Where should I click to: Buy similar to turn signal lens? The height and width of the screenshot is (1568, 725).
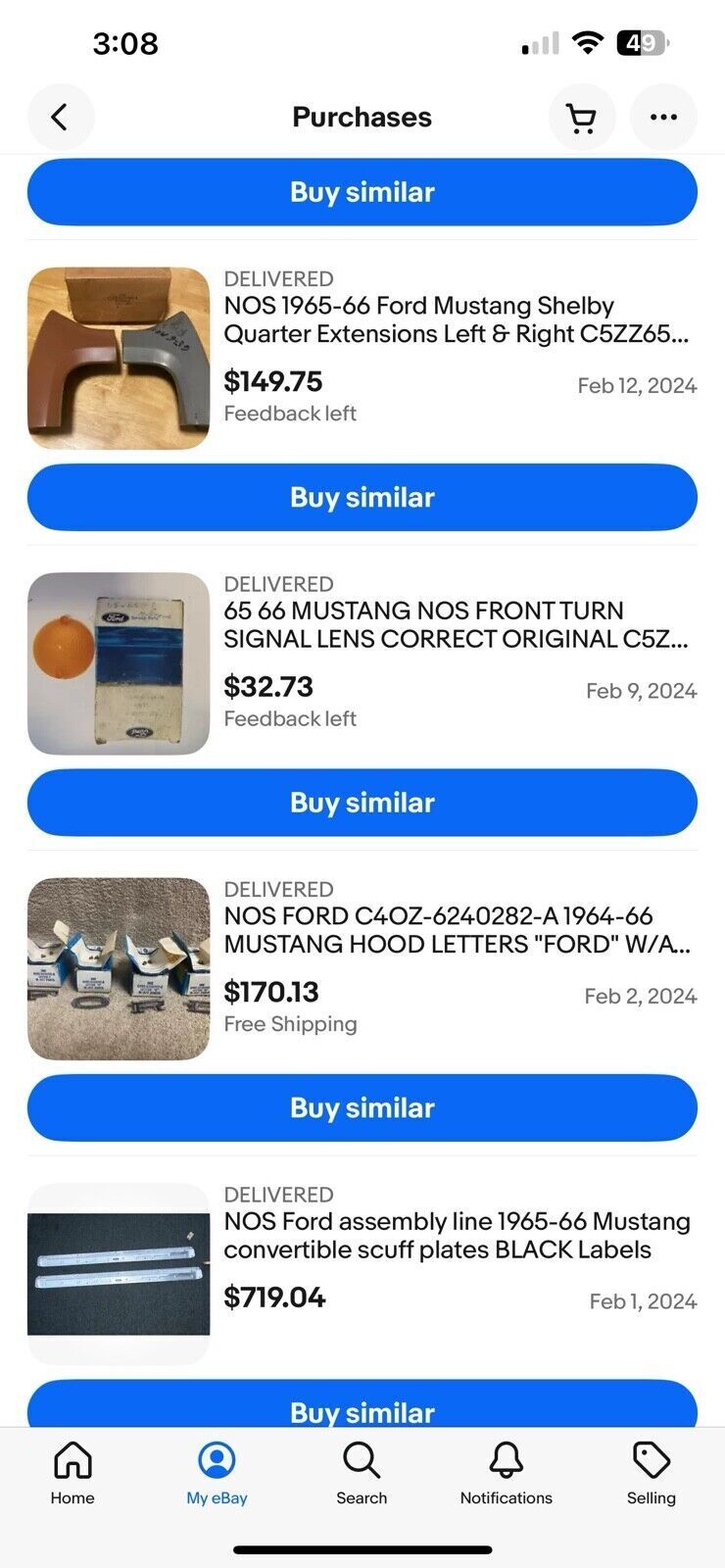click(362, 803)
